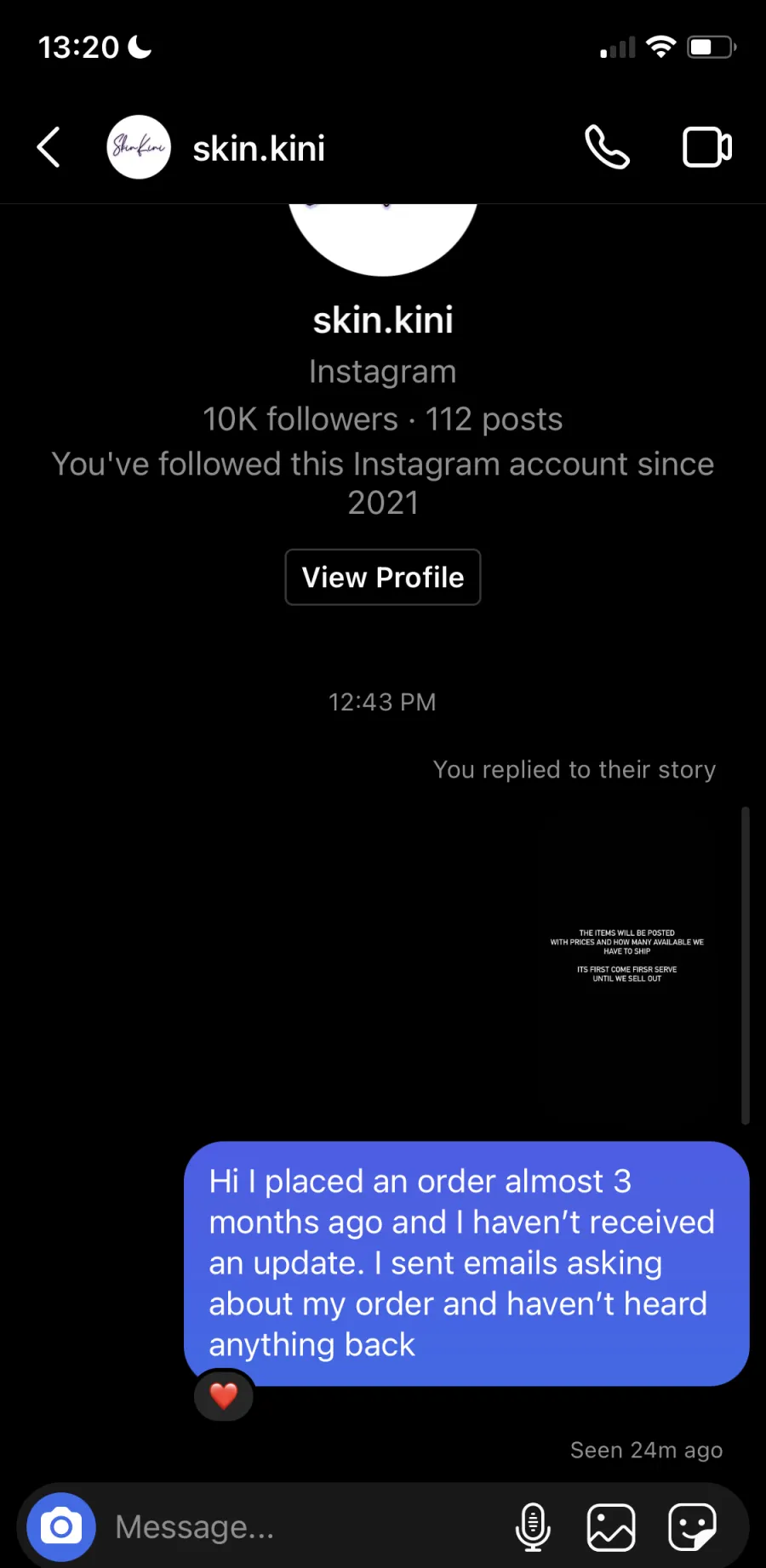Screen dimensions: 766x1568
Task: Open the replied-to story preview
Action: pos(627,955)
